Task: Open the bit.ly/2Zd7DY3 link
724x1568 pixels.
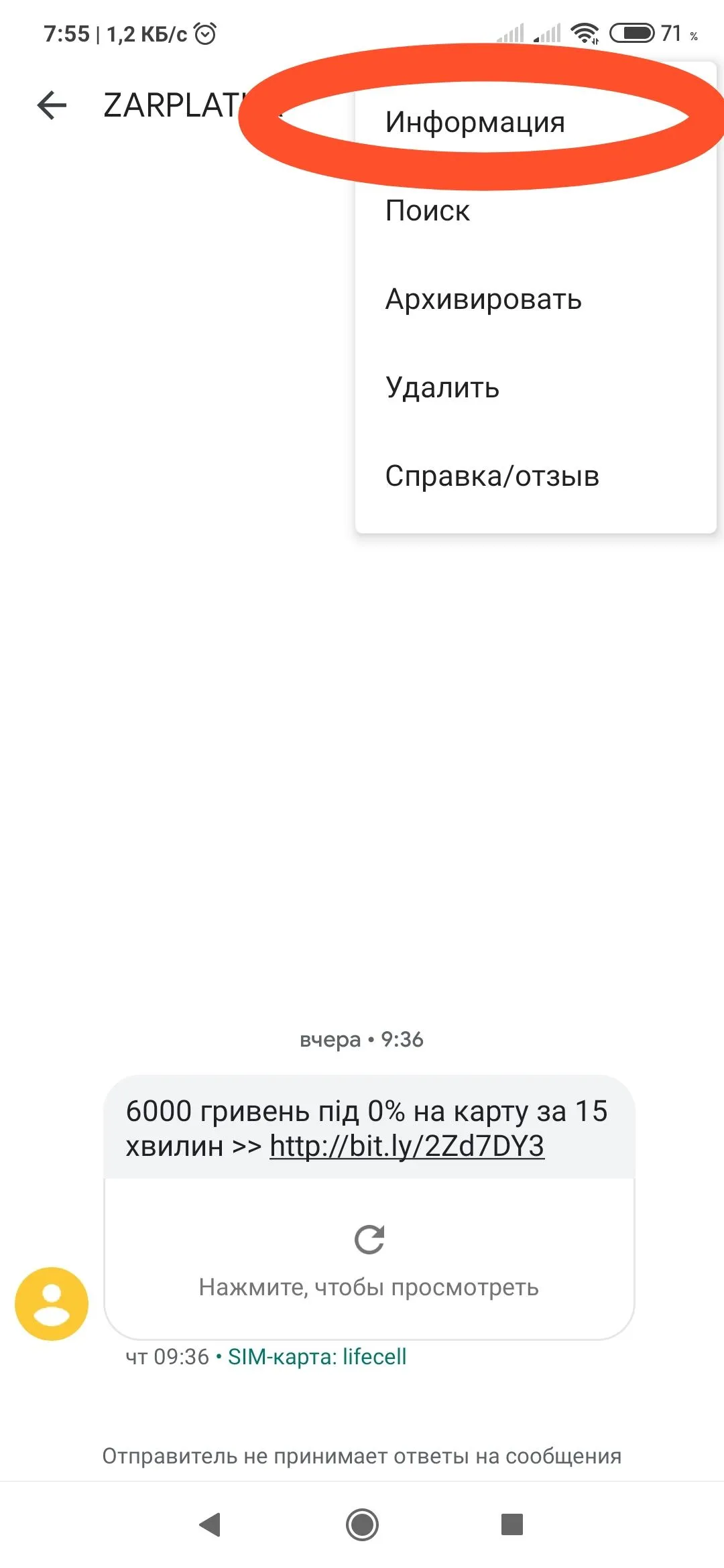Action: click(406, 1146)
